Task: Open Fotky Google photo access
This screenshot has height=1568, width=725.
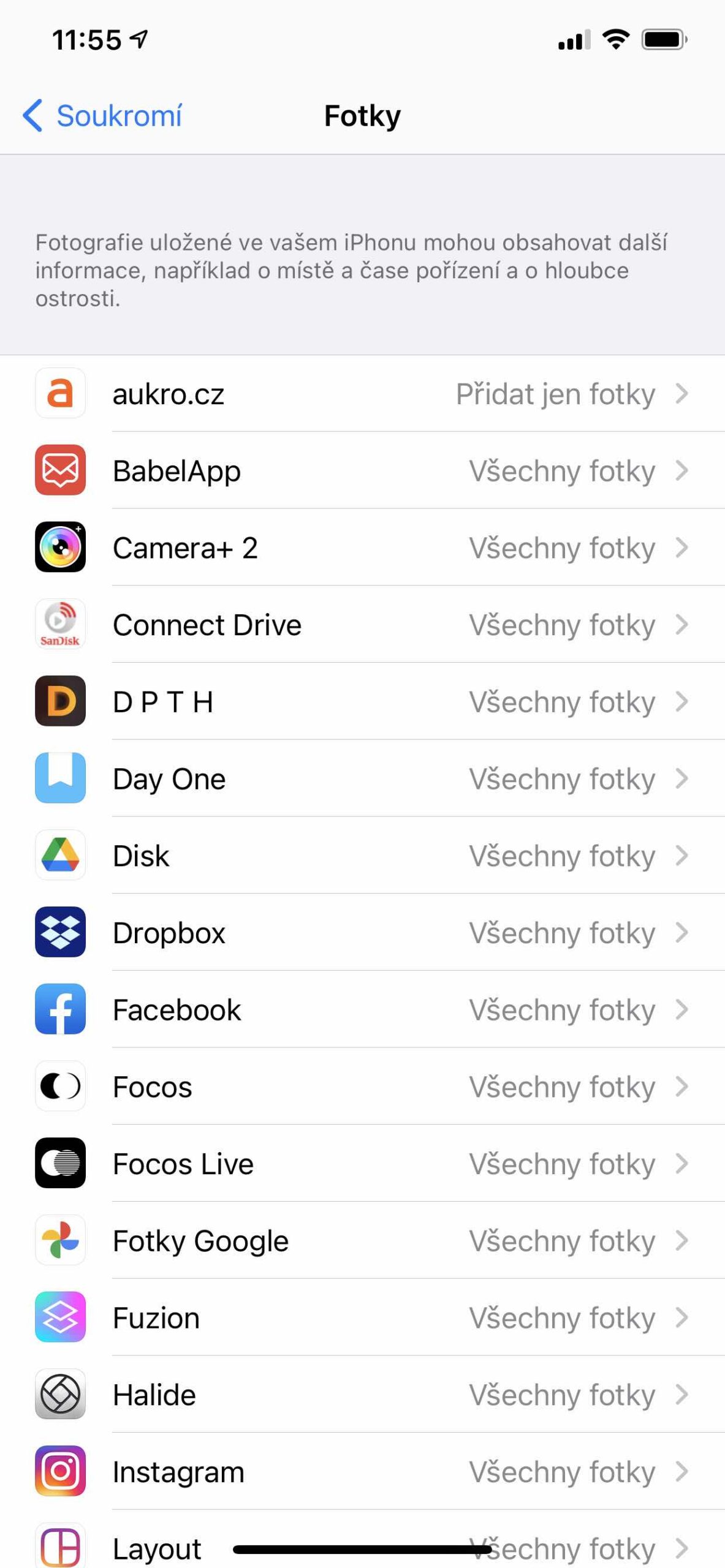Action: 362,1241
